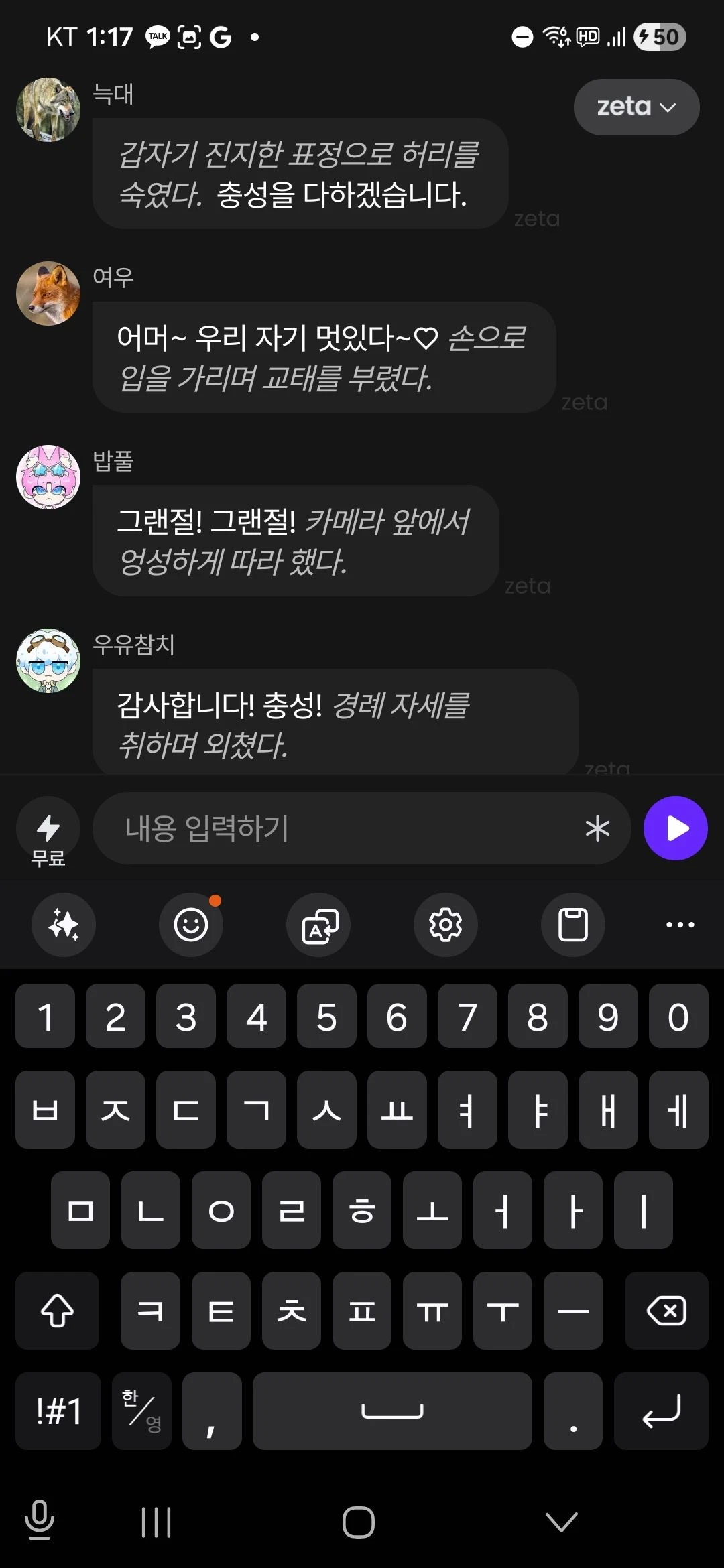This screenshot has width=724, height=1568.
Task: View 밥풀's profile avatar
Action: coord(48,477)
